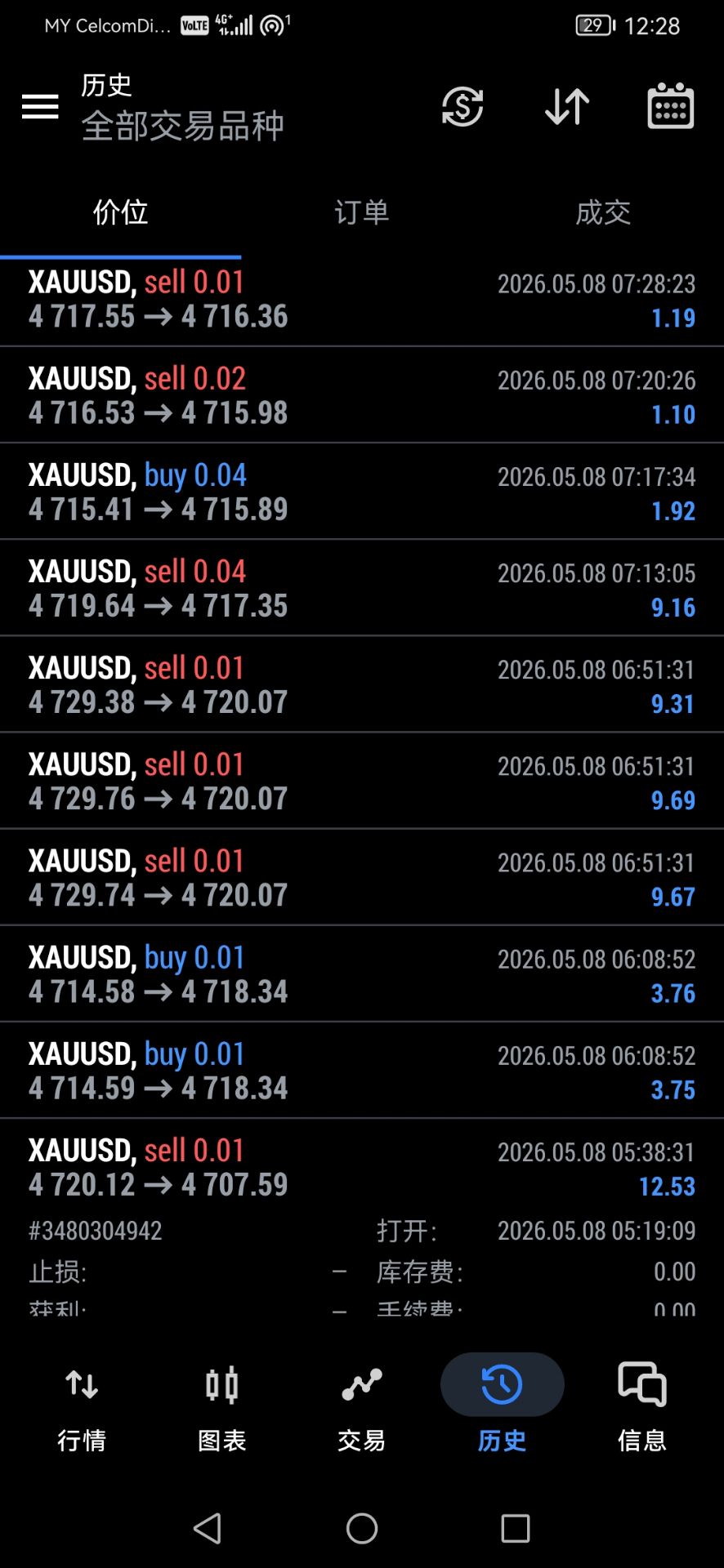Expand the buy trade with profit 3.76
This screenshot has width=724, height=1568.
click(362, 973)
